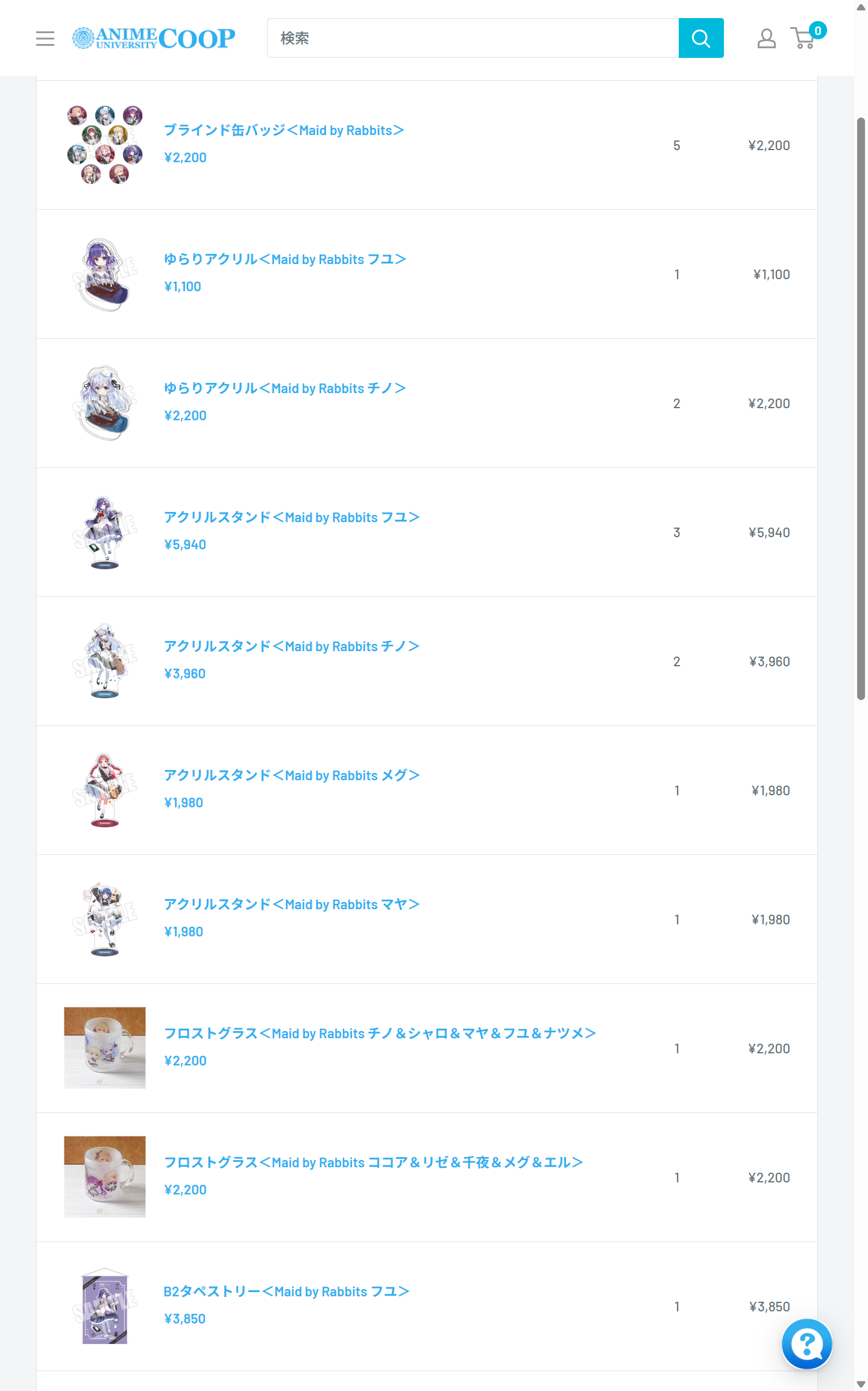Open フロストグラス チノ＆シャロ product link
Viewport: 868px width, 1391px height.
pyautogui.click(x=380, y=1033)
